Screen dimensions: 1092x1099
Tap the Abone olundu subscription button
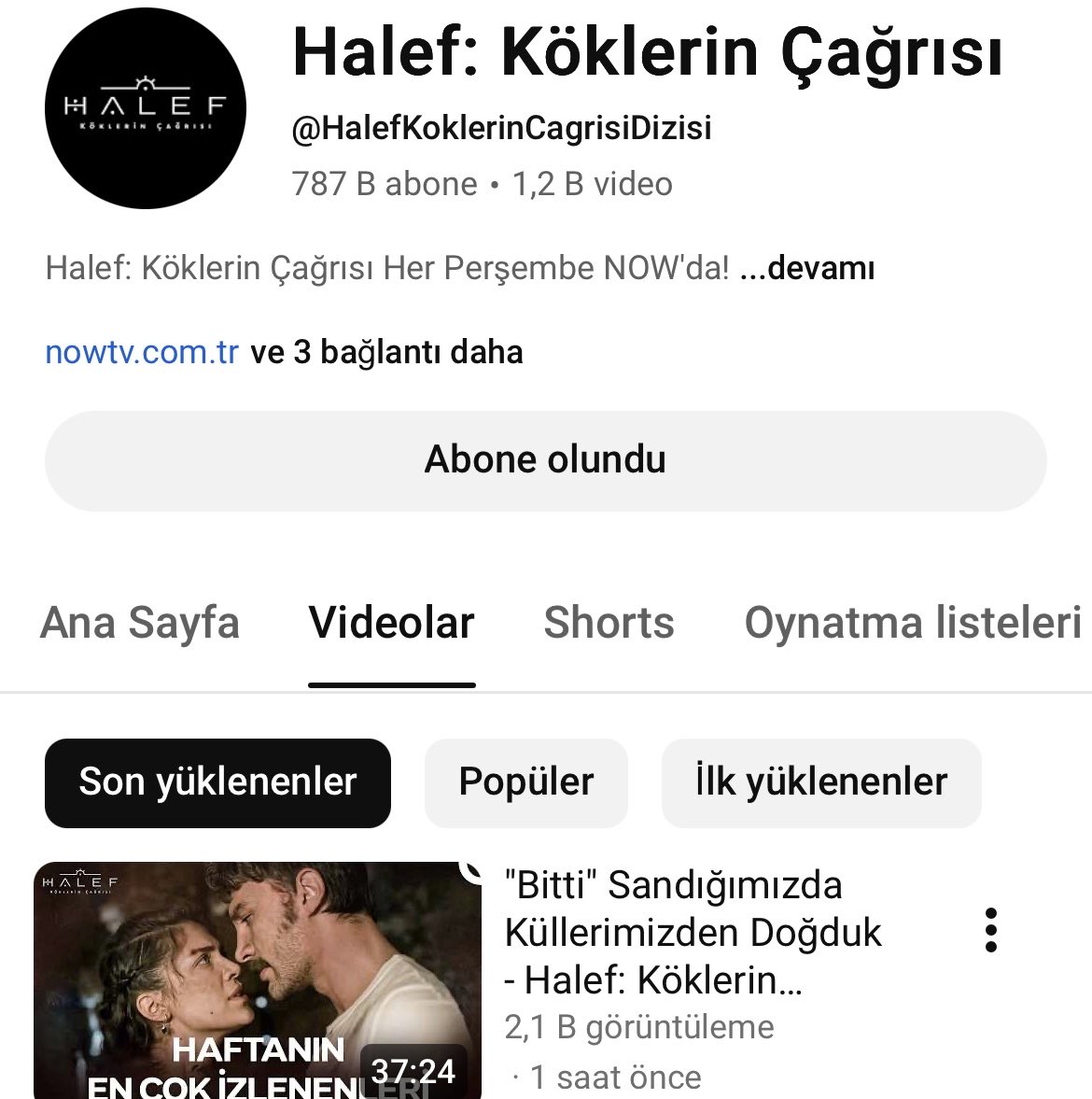[x=545, y=460]
